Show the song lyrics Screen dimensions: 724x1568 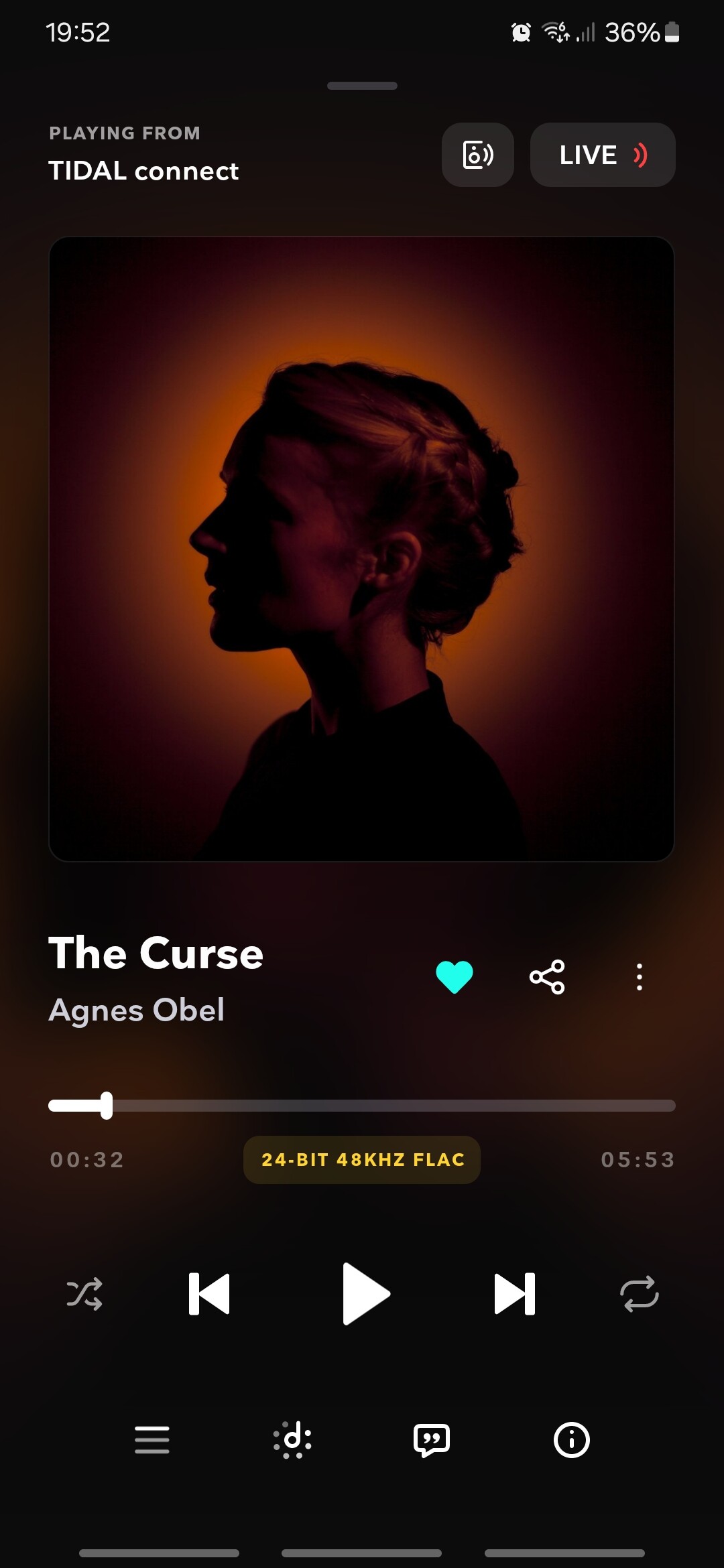point(432,1440)
